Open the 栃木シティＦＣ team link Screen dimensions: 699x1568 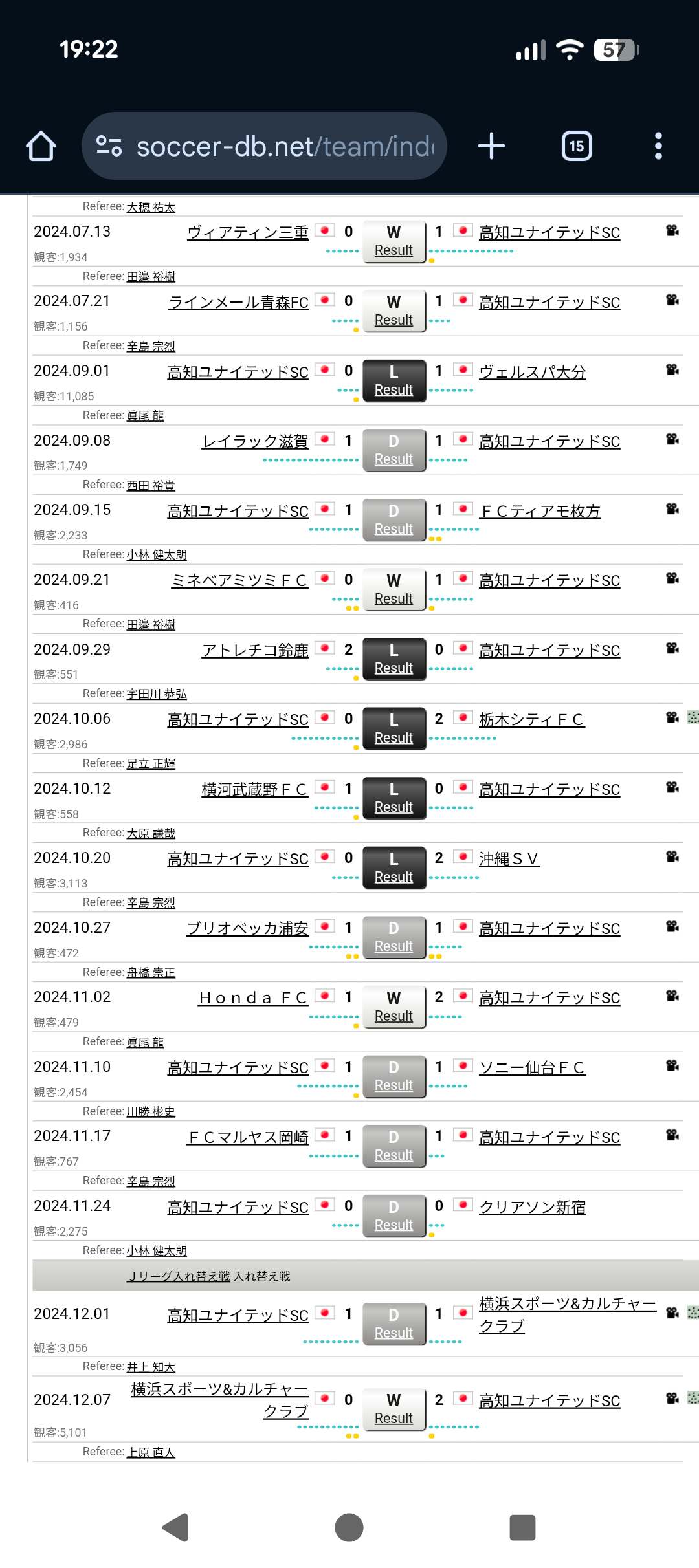(532, 720)
